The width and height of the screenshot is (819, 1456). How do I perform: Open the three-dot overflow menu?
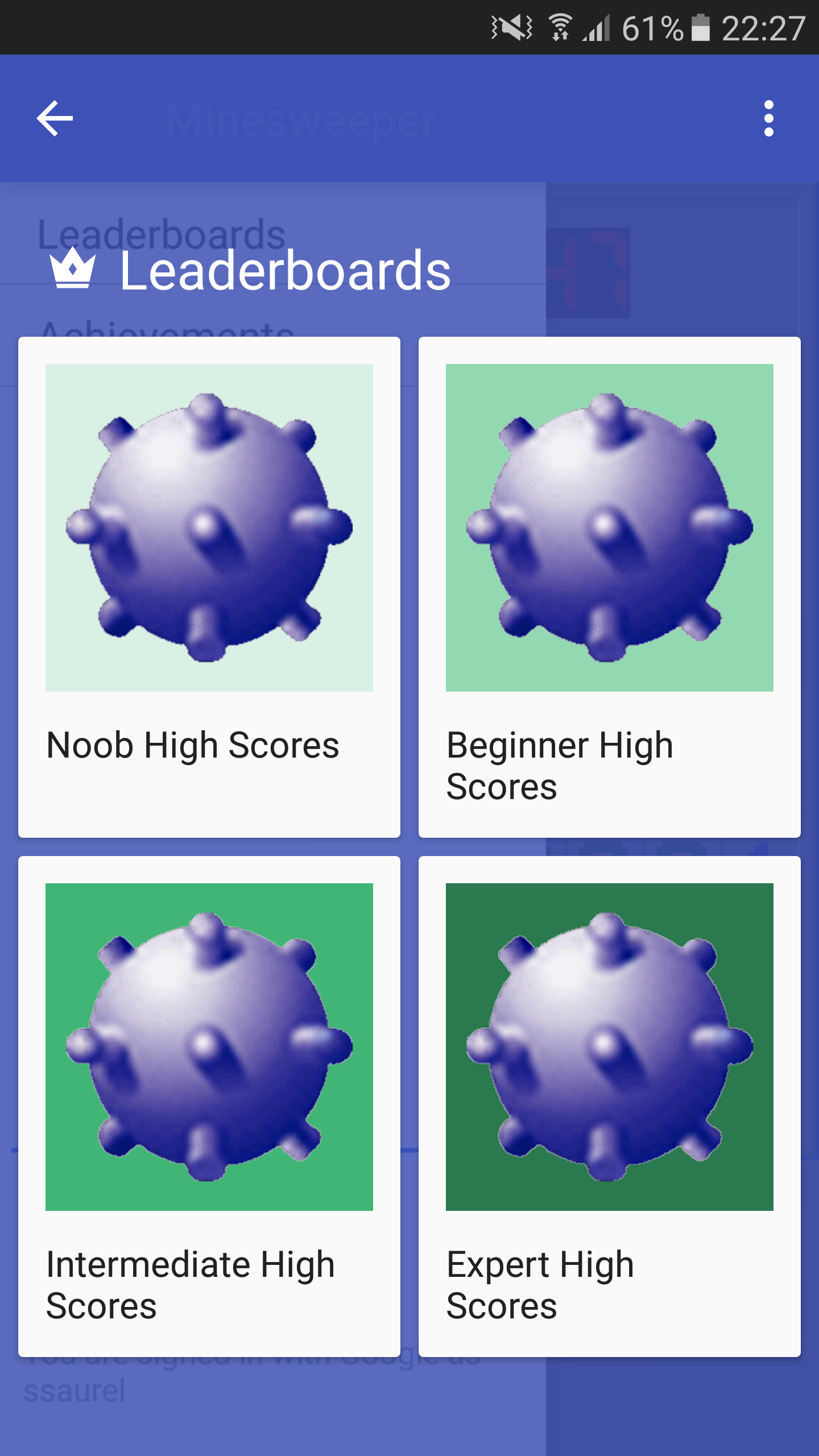click(x=769, y=119)
